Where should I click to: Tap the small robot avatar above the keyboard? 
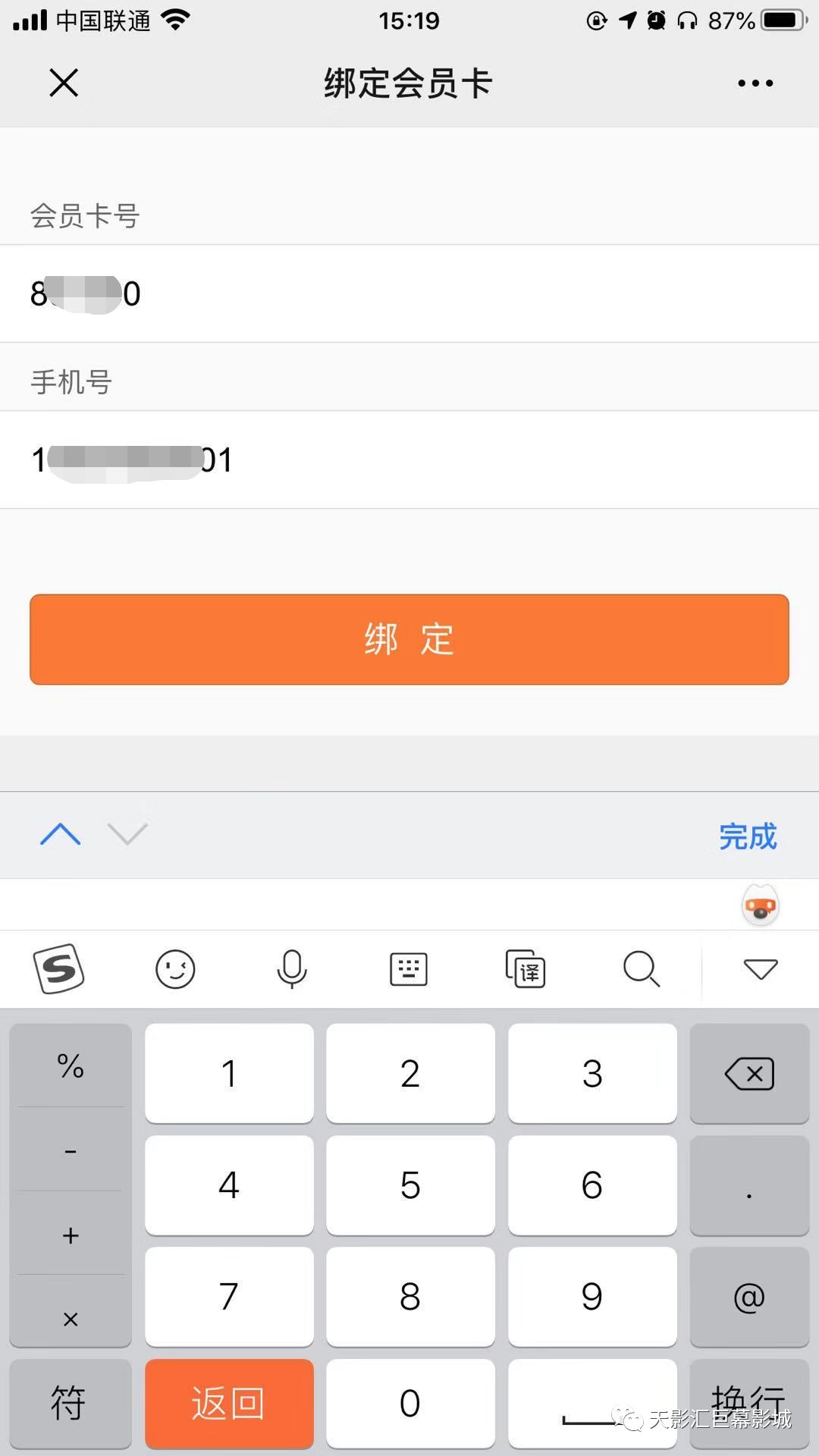(760, 904)
